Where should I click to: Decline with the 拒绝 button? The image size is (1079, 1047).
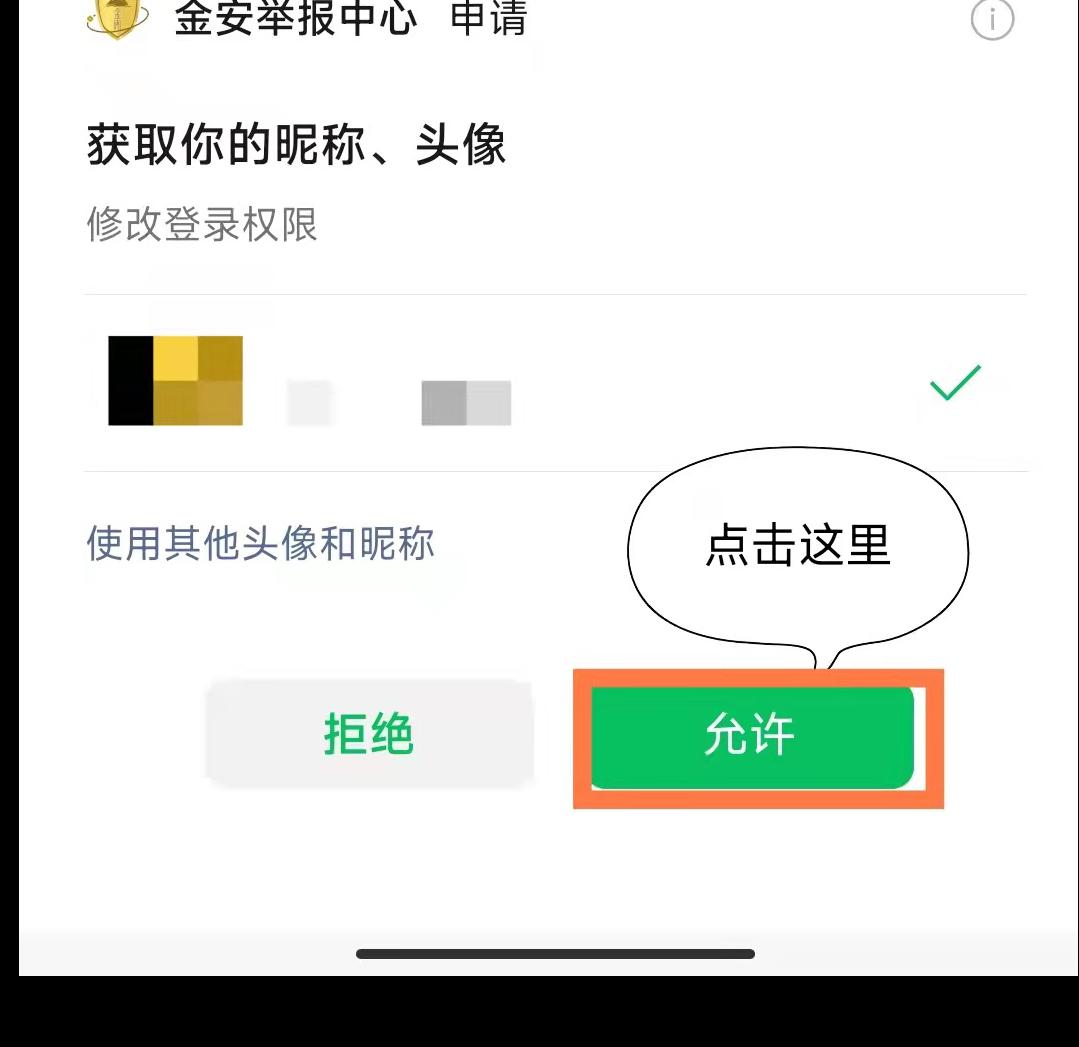coord(369,734)
